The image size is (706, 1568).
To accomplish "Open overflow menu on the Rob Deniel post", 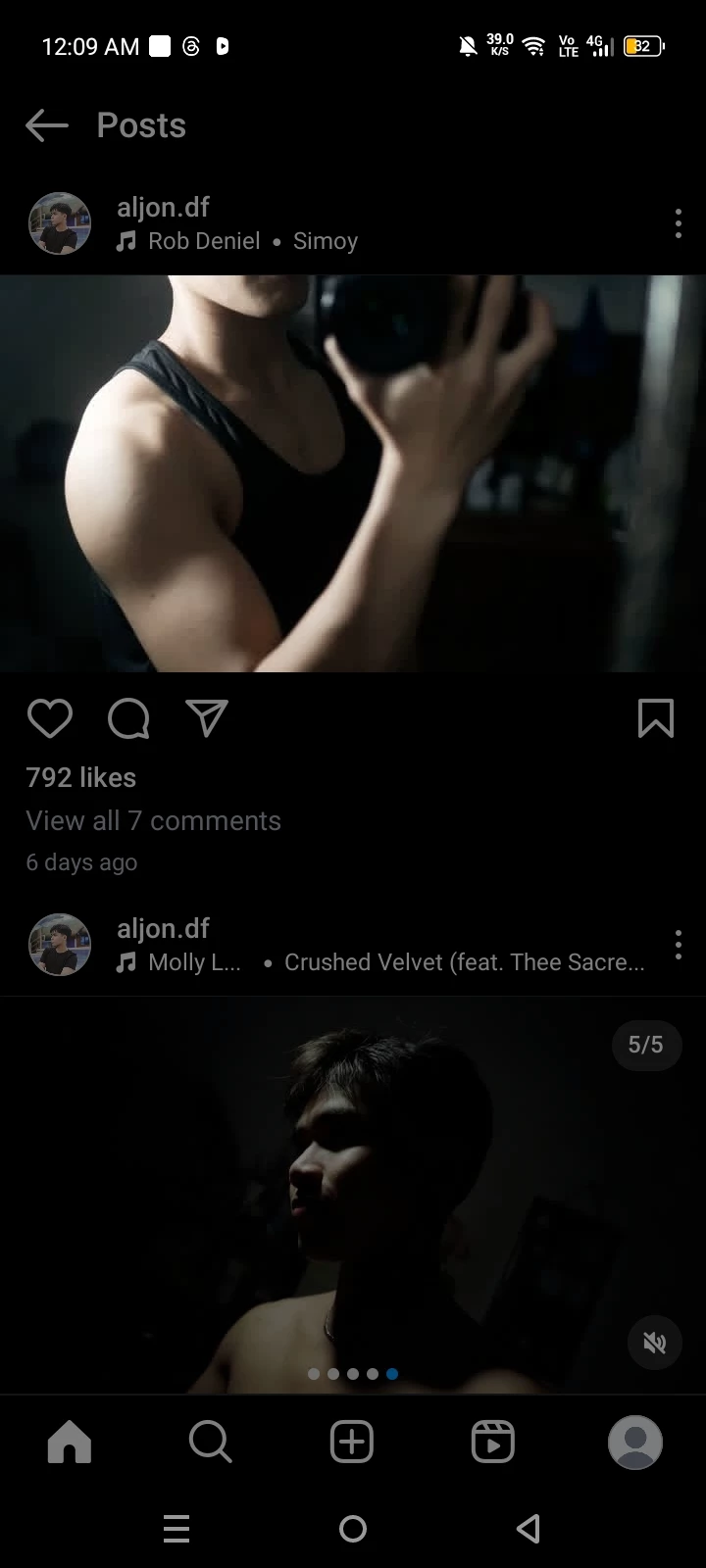I will (x=678, y=223).
